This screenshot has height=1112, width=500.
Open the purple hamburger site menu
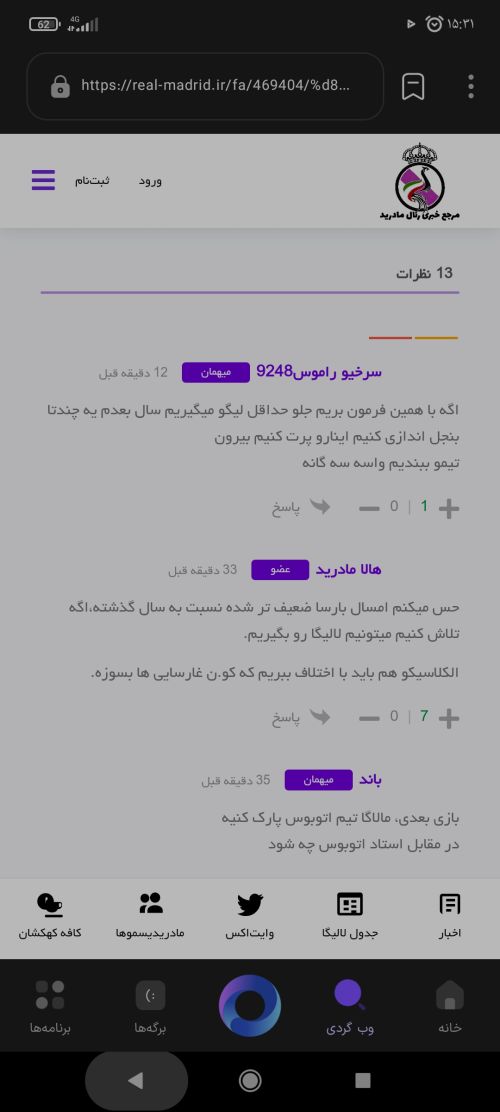43,180
